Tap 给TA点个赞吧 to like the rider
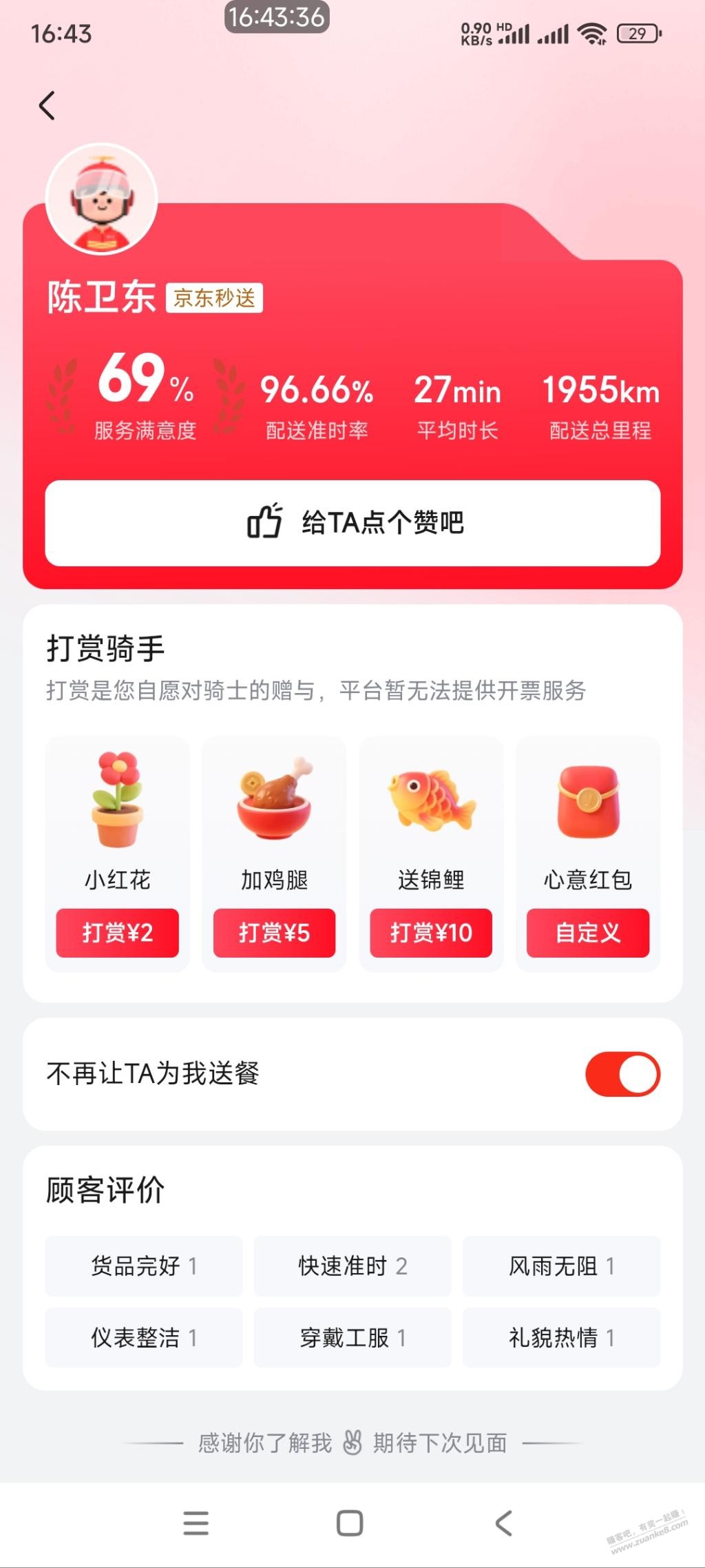The image size is (705, 1568). coord(352,522)
